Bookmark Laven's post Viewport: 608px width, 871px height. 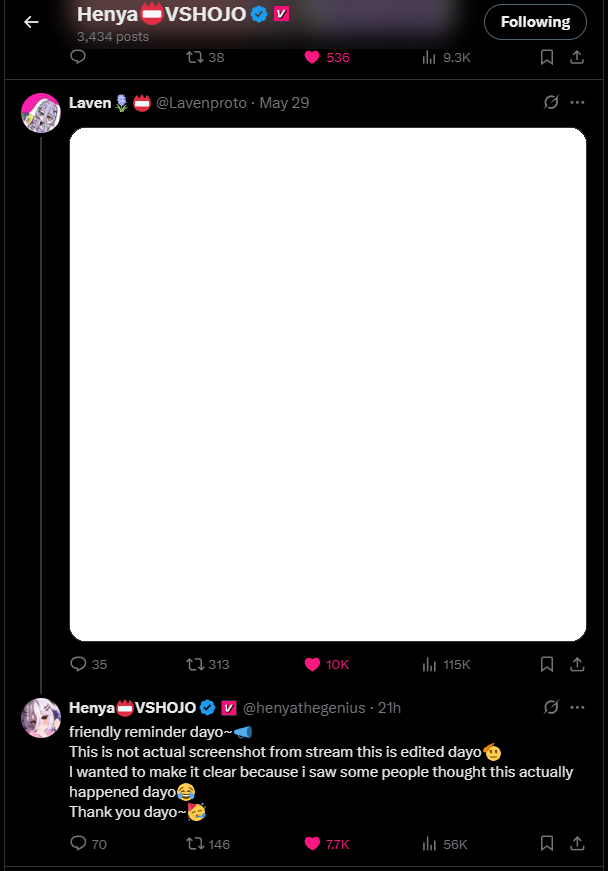pos(547,664)
